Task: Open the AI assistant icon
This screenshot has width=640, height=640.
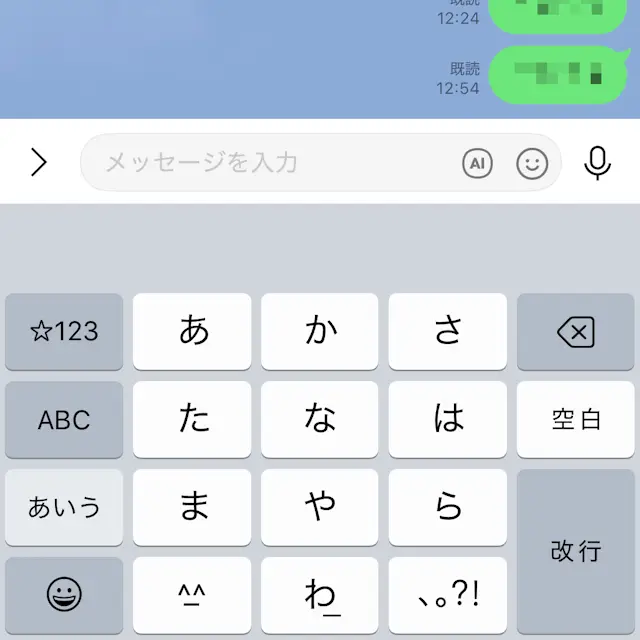Action: point(478,162)
